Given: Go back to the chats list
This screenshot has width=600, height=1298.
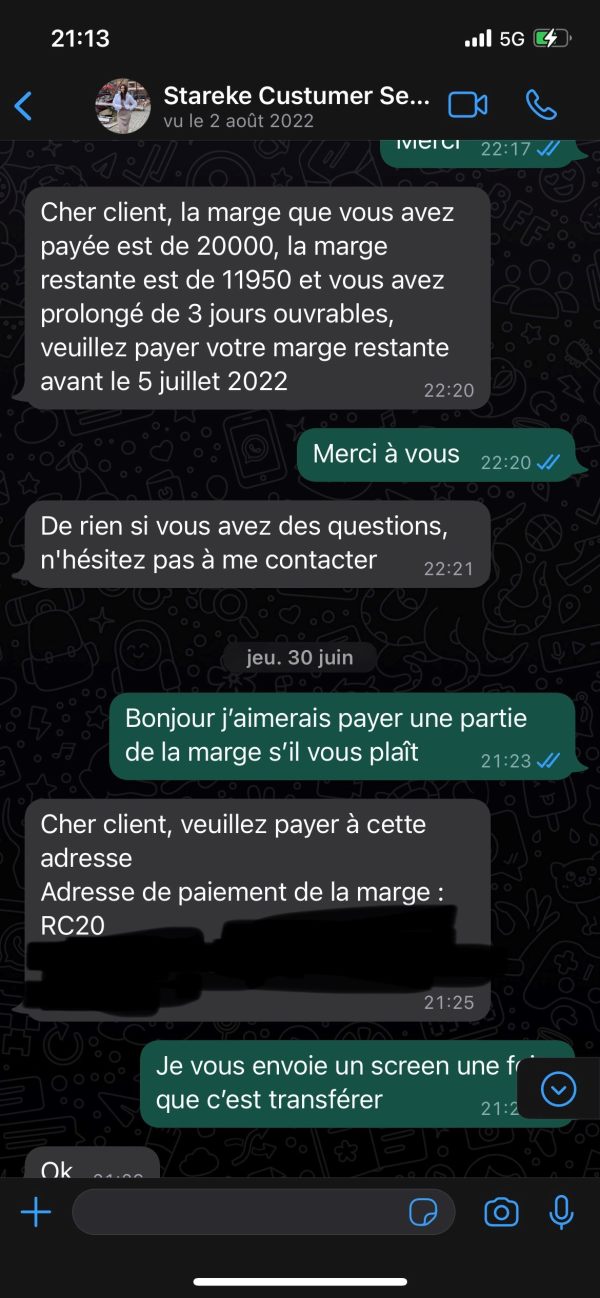Looking at the screenshot, I should 23,105.
